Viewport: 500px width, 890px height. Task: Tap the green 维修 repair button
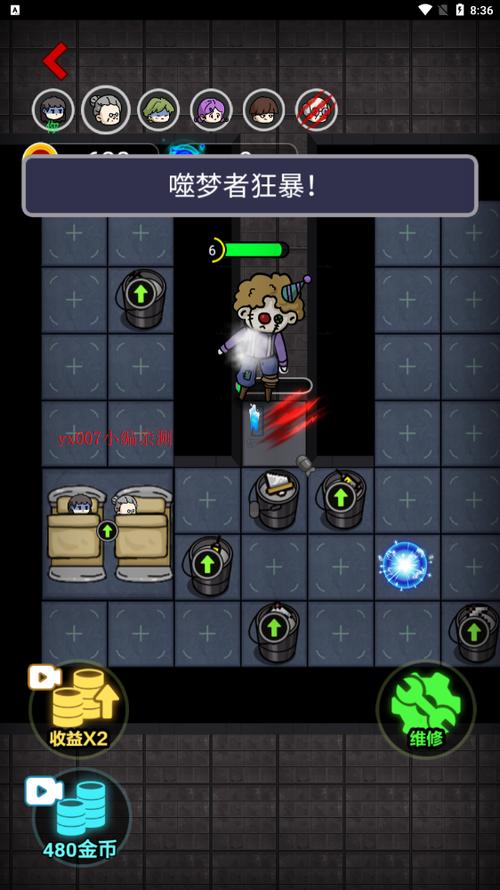point(426,710)
